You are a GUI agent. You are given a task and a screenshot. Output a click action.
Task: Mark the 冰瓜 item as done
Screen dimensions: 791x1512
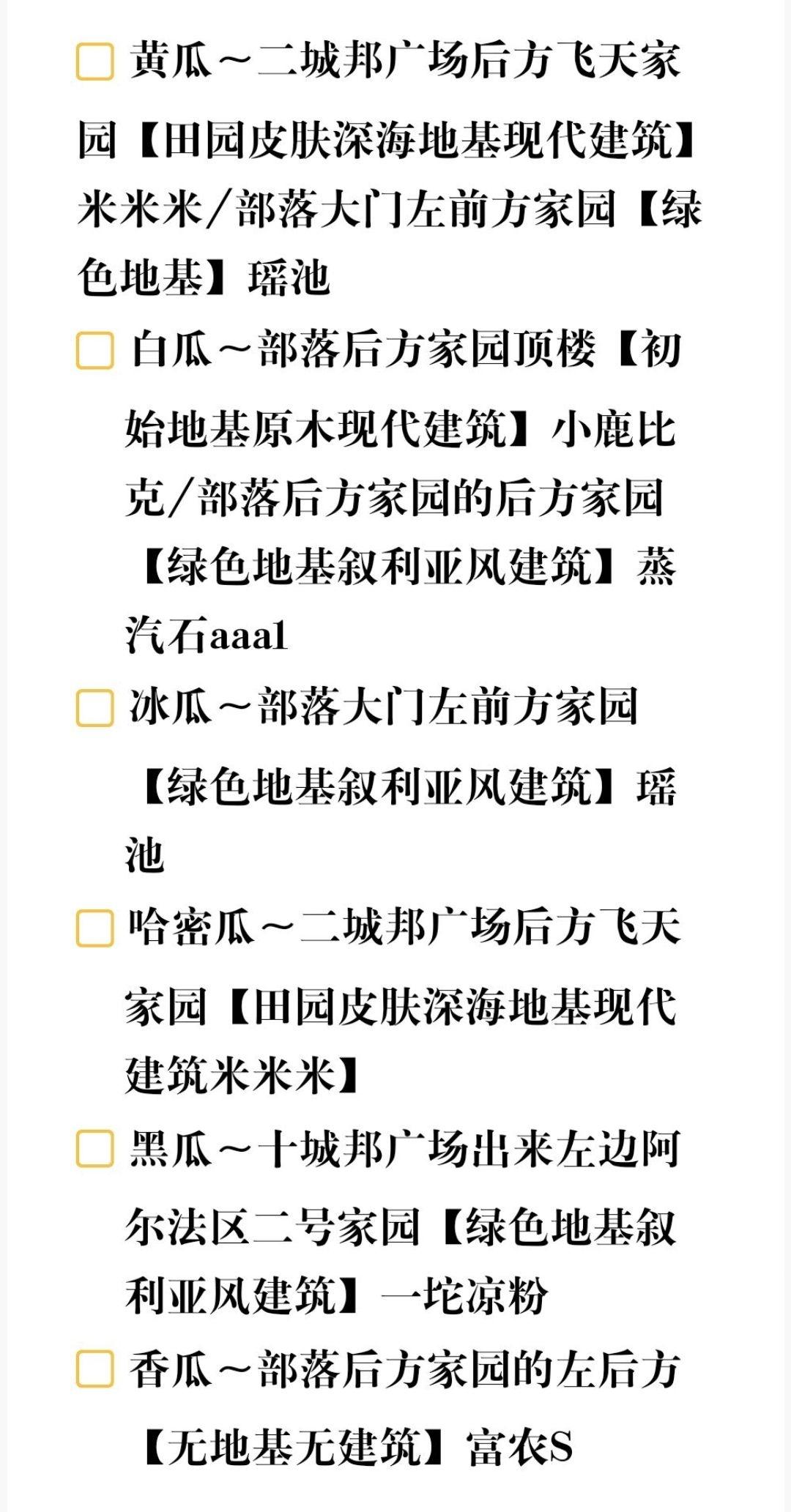click(95, 708)
